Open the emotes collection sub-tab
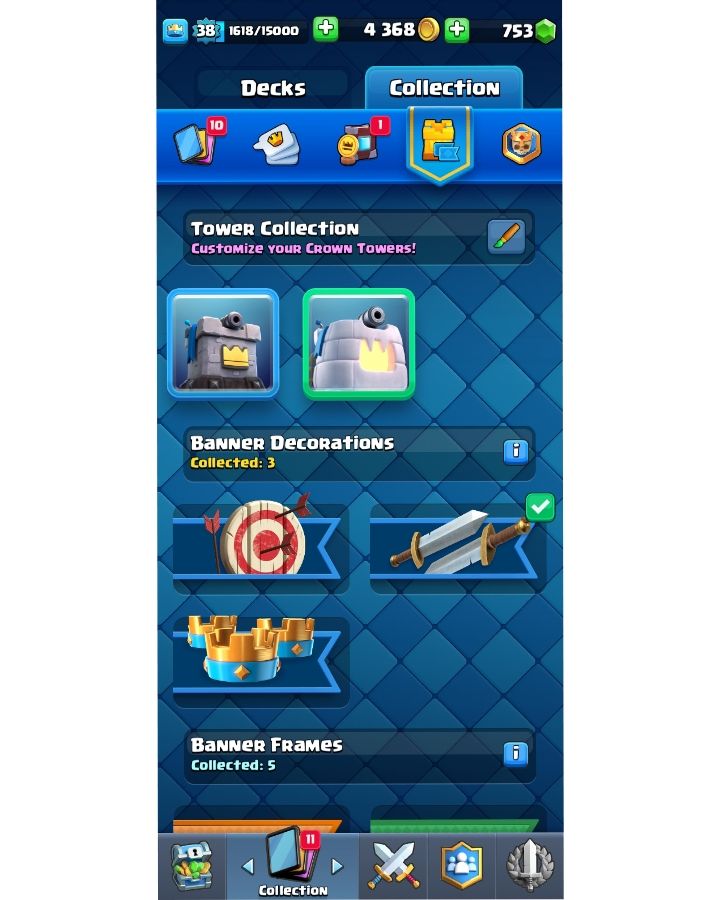The width and height of the screenshot is (720, 900). coord(277,147)
